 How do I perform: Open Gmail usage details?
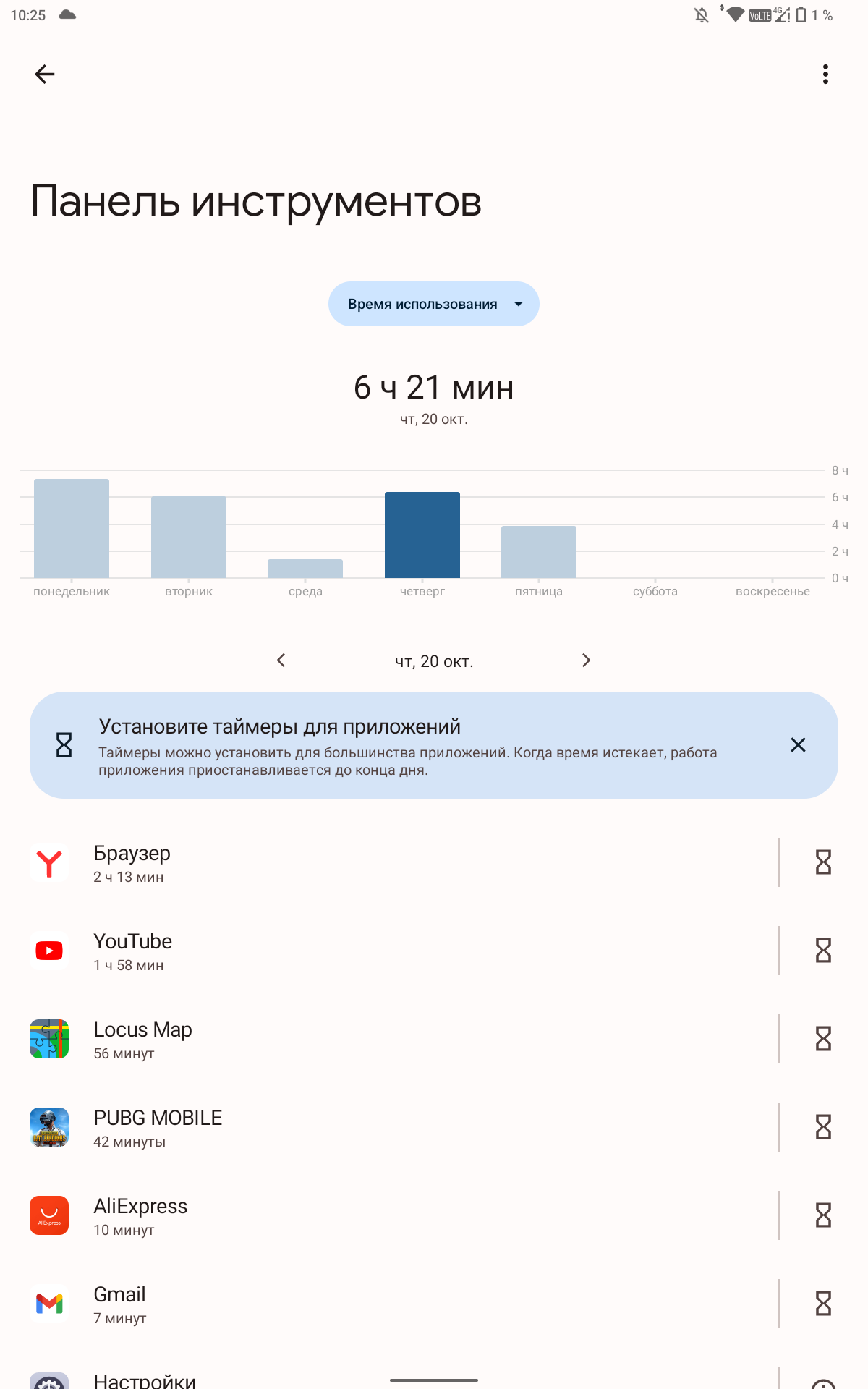362,1304
